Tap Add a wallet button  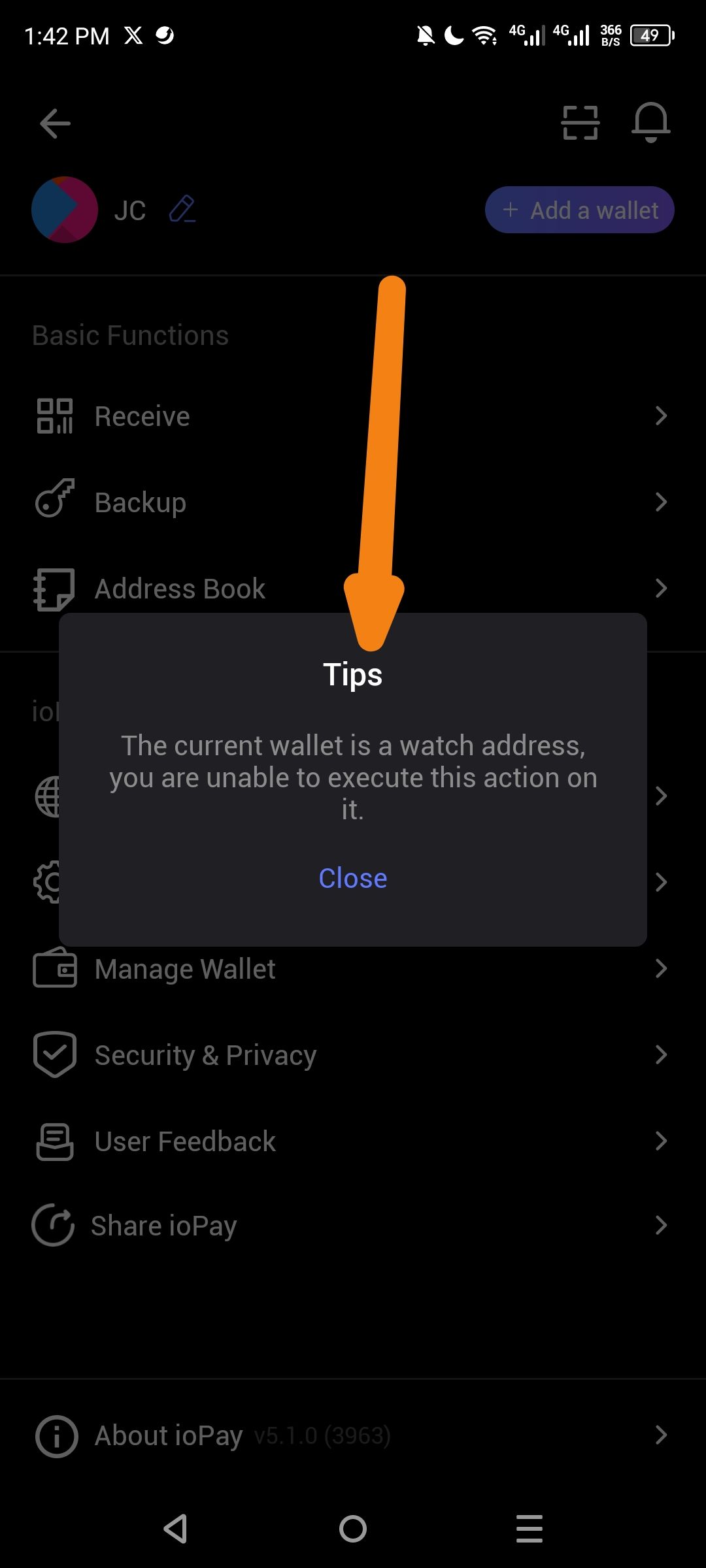click(x=579, y=210)
